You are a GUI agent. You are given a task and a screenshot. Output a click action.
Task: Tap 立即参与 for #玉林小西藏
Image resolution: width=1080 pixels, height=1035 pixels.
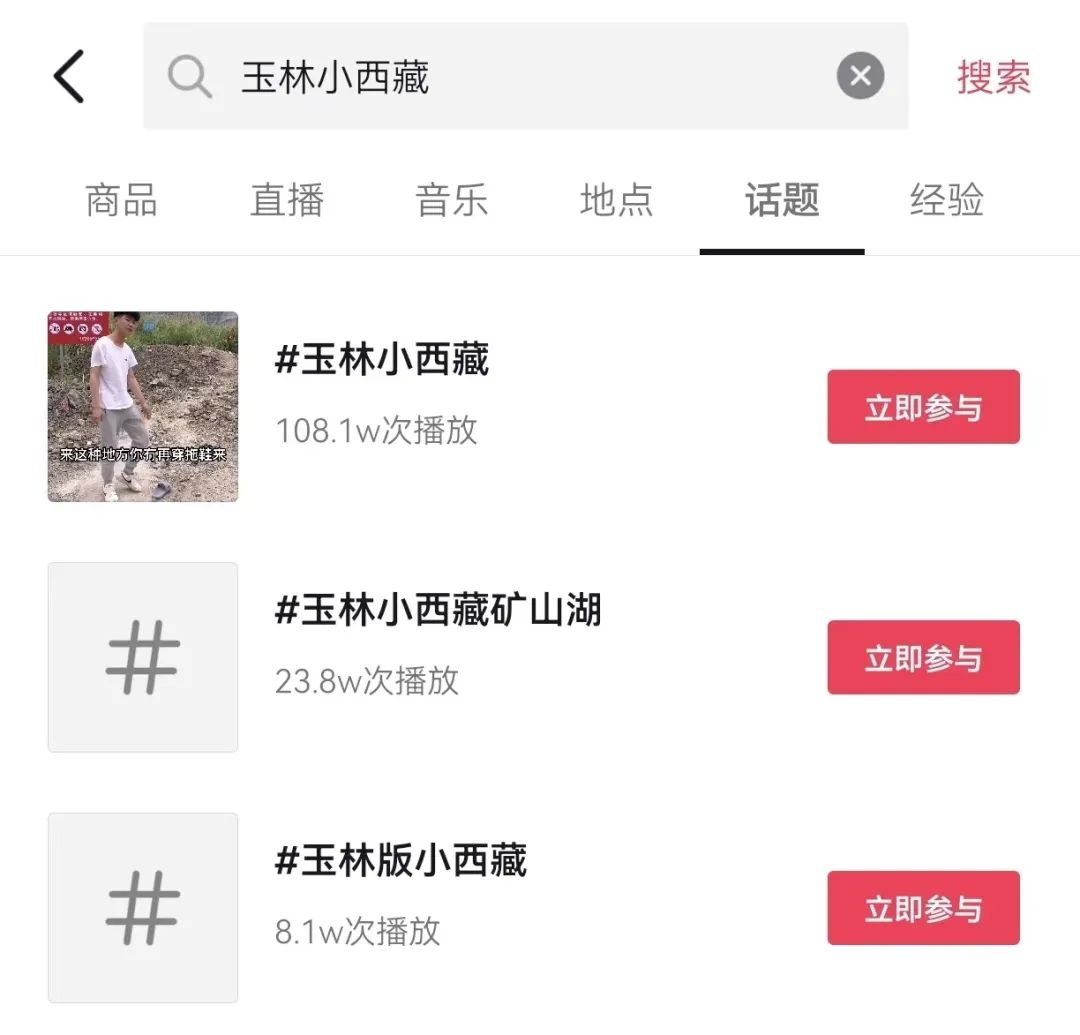923,407
